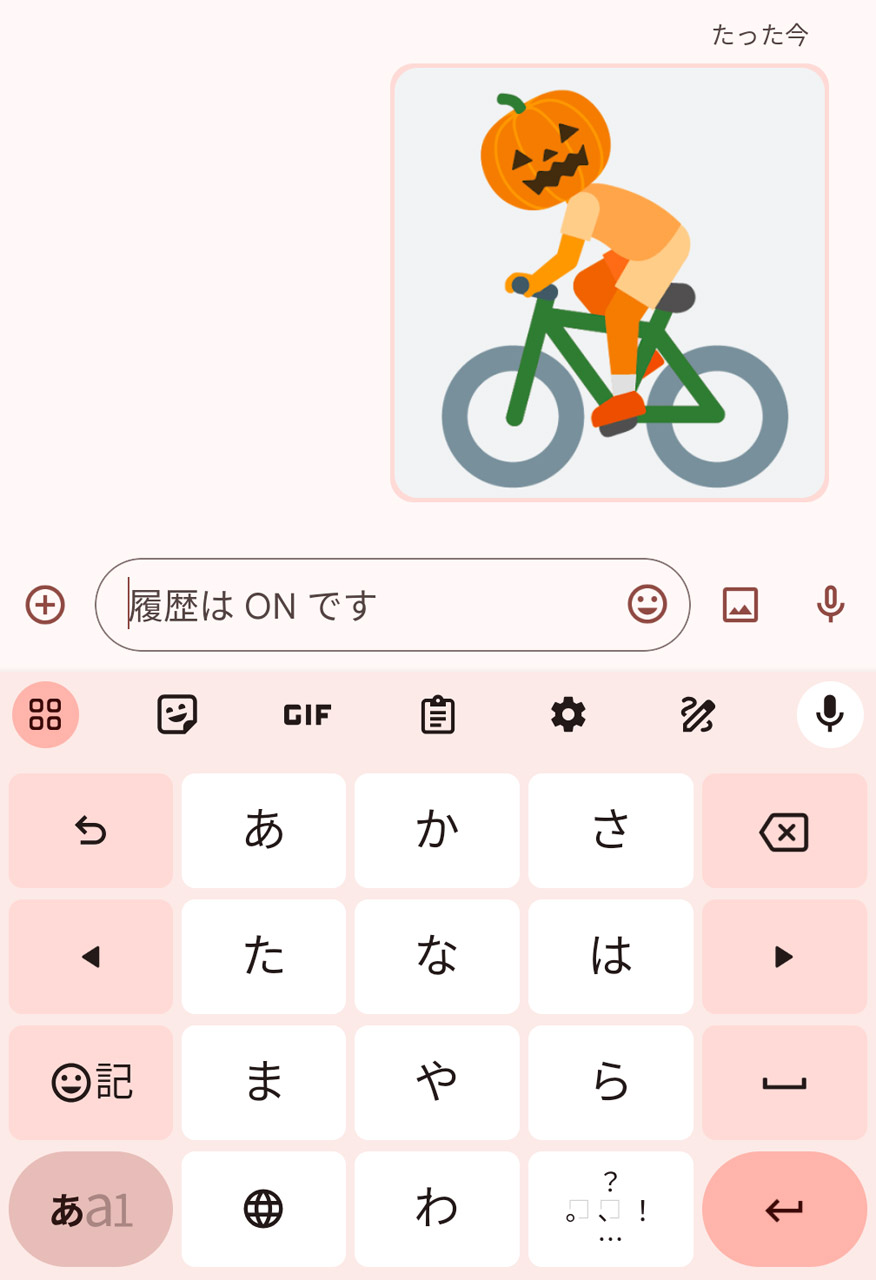Open emoji and symbols key 記

[91, 1082]
